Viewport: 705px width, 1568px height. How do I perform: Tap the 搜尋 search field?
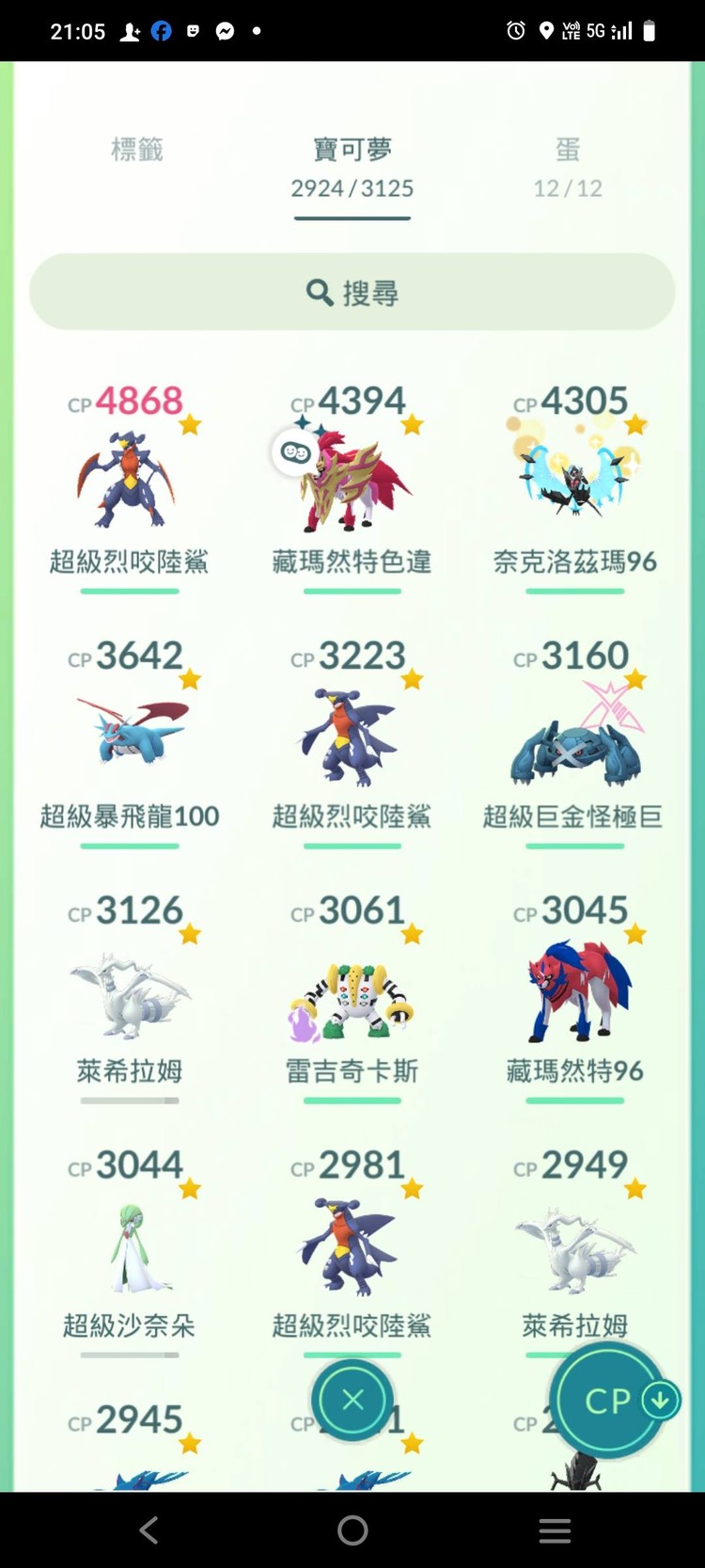(352, 293)
